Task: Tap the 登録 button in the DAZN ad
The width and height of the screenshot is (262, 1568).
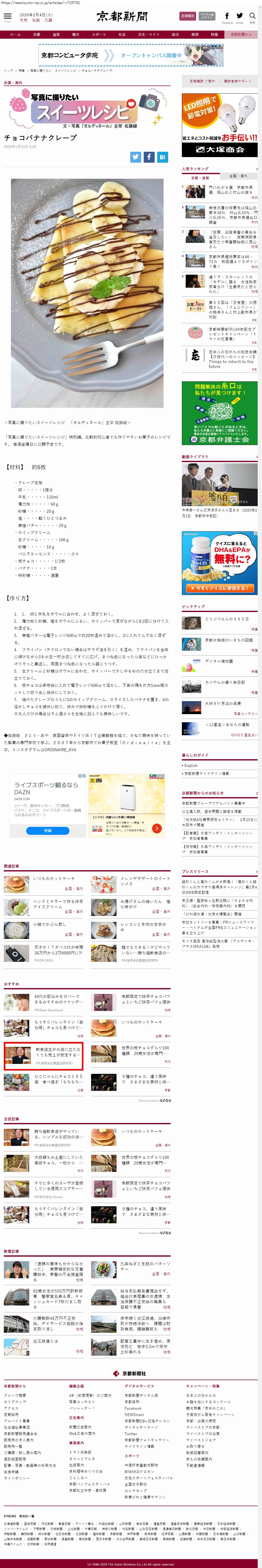Action: 47,830
